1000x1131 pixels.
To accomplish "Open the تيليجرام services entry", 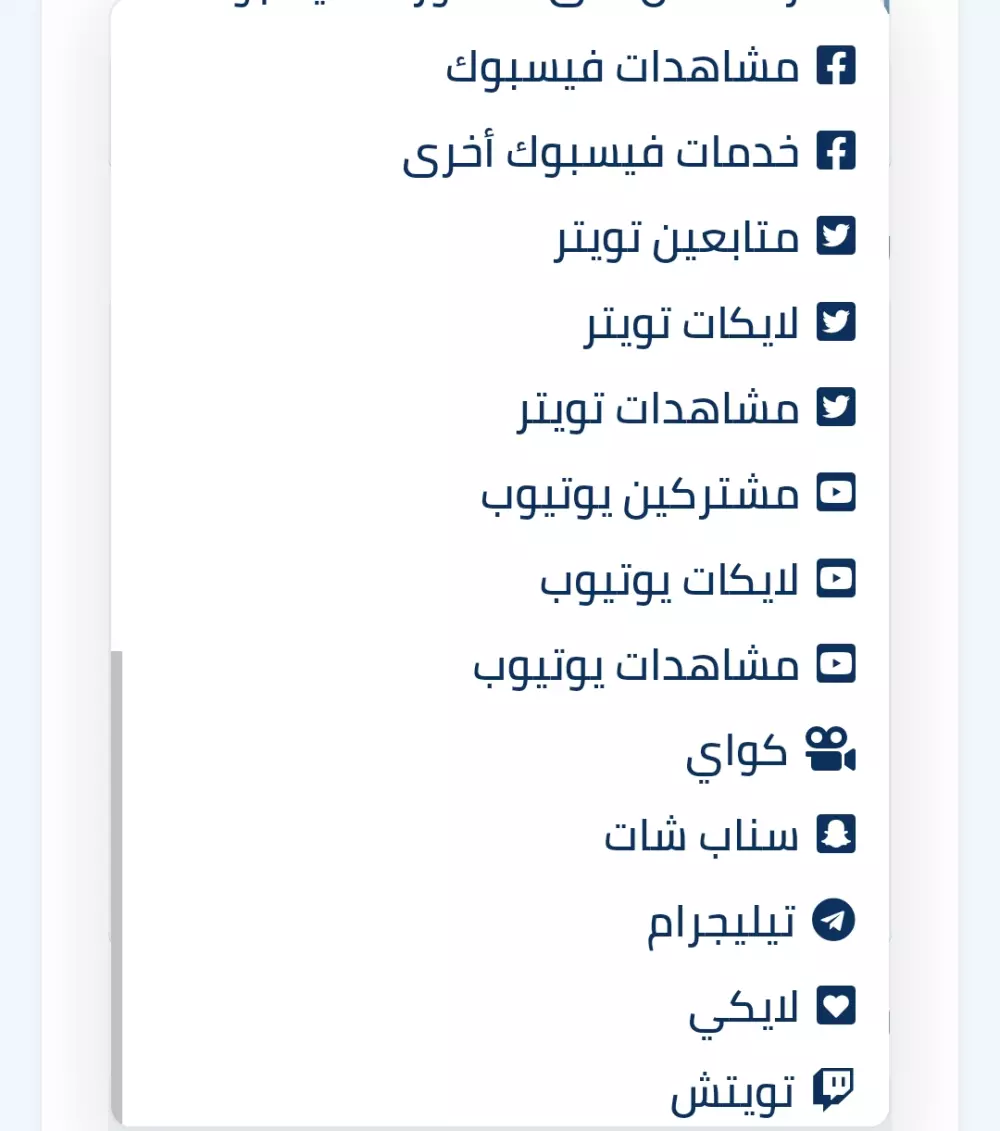I will (720, 919).
